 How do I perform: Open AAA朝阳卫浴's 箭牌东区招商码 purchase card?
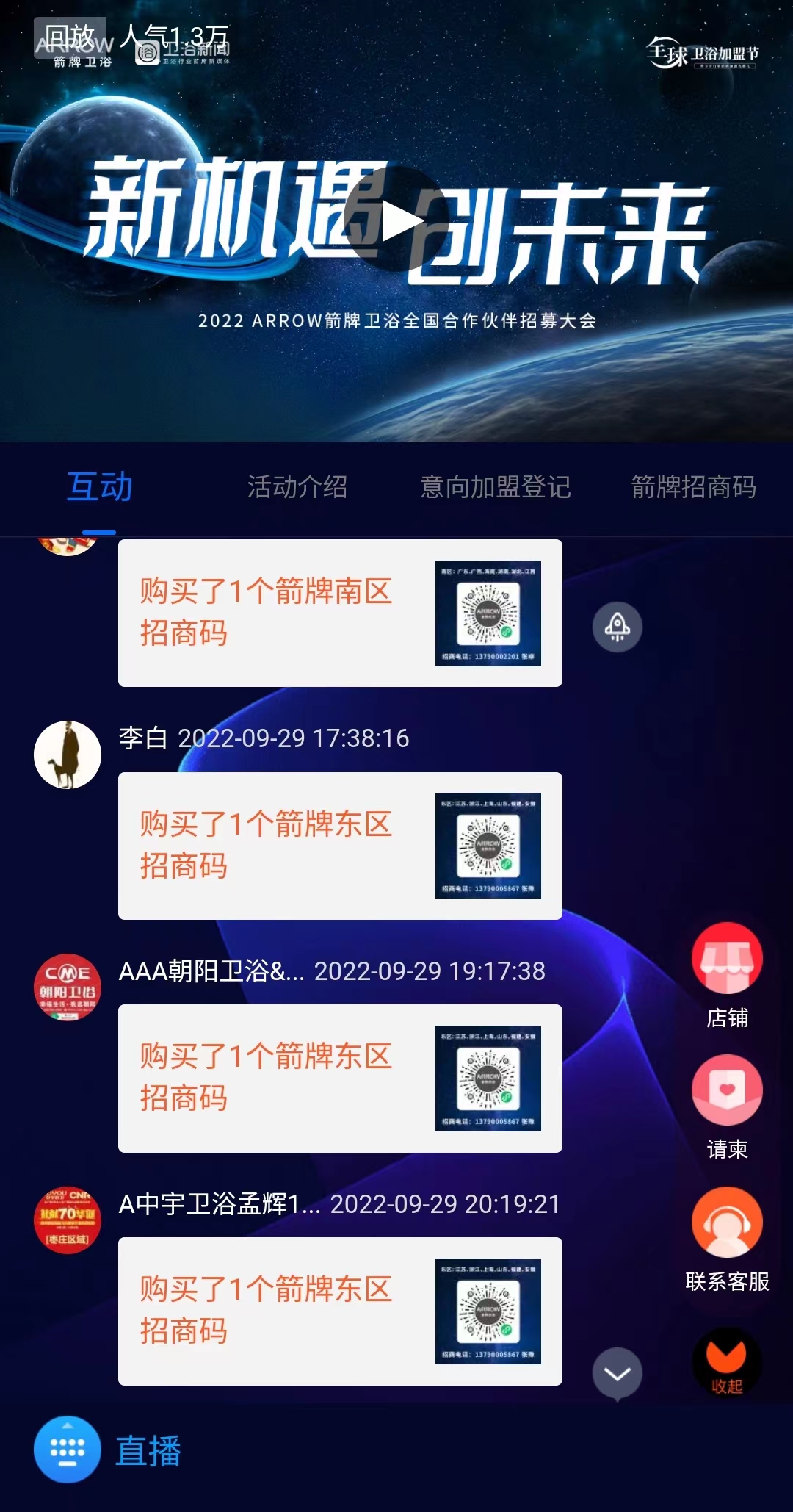coord(340,1078)
